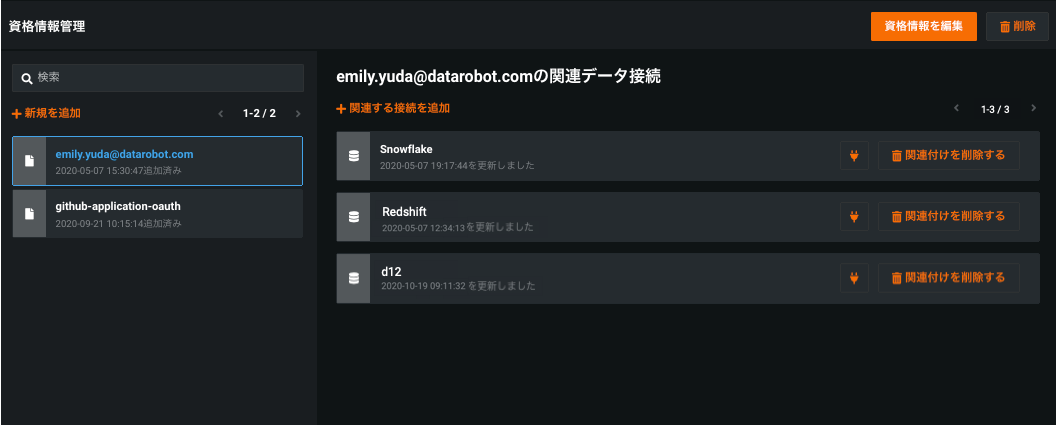1056x425 pixels.
Task: Go to previous page of related connections
Action: [x=956, y=108]
